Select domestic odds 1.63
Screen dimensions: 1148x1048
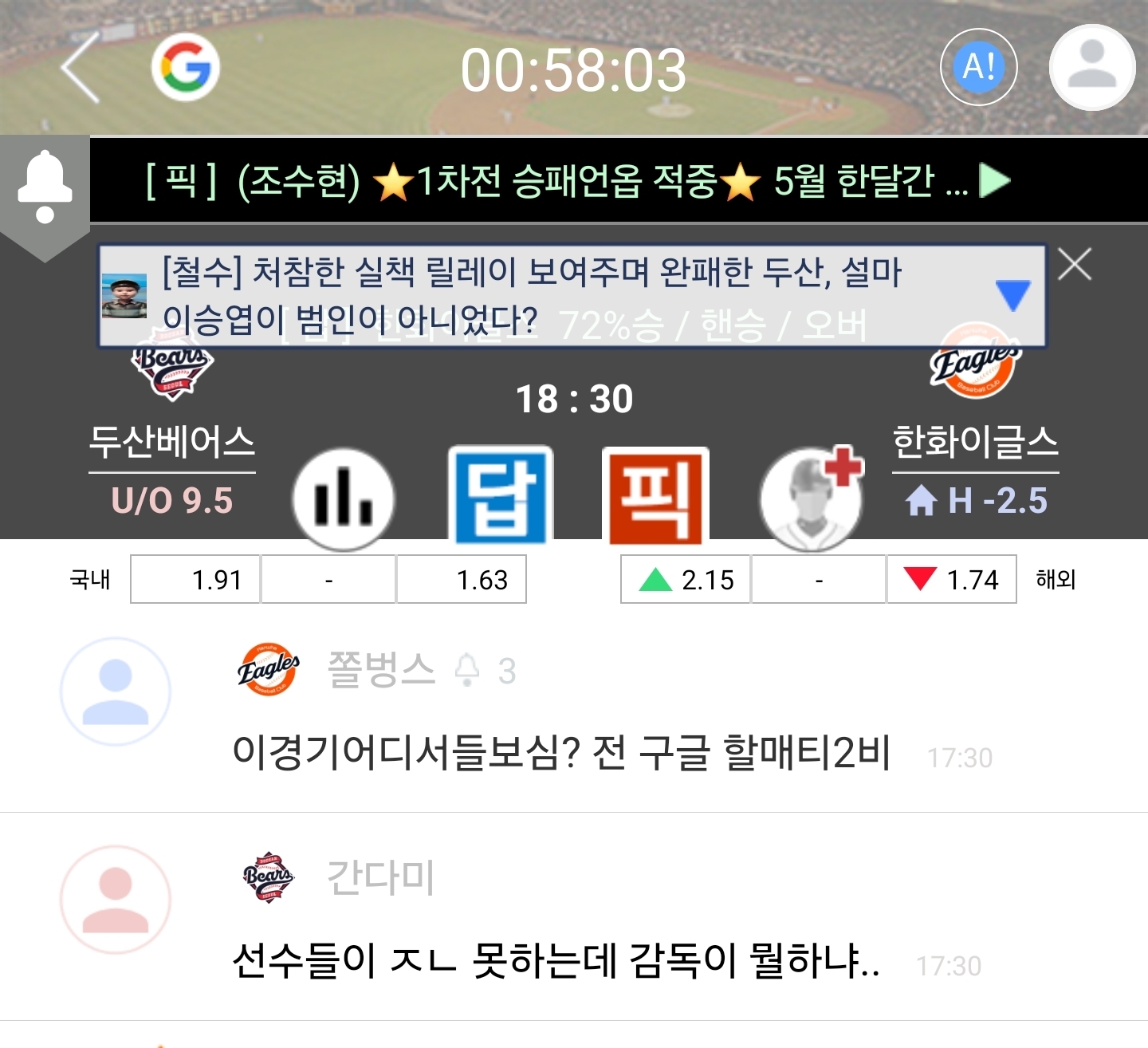coord(462,580)
